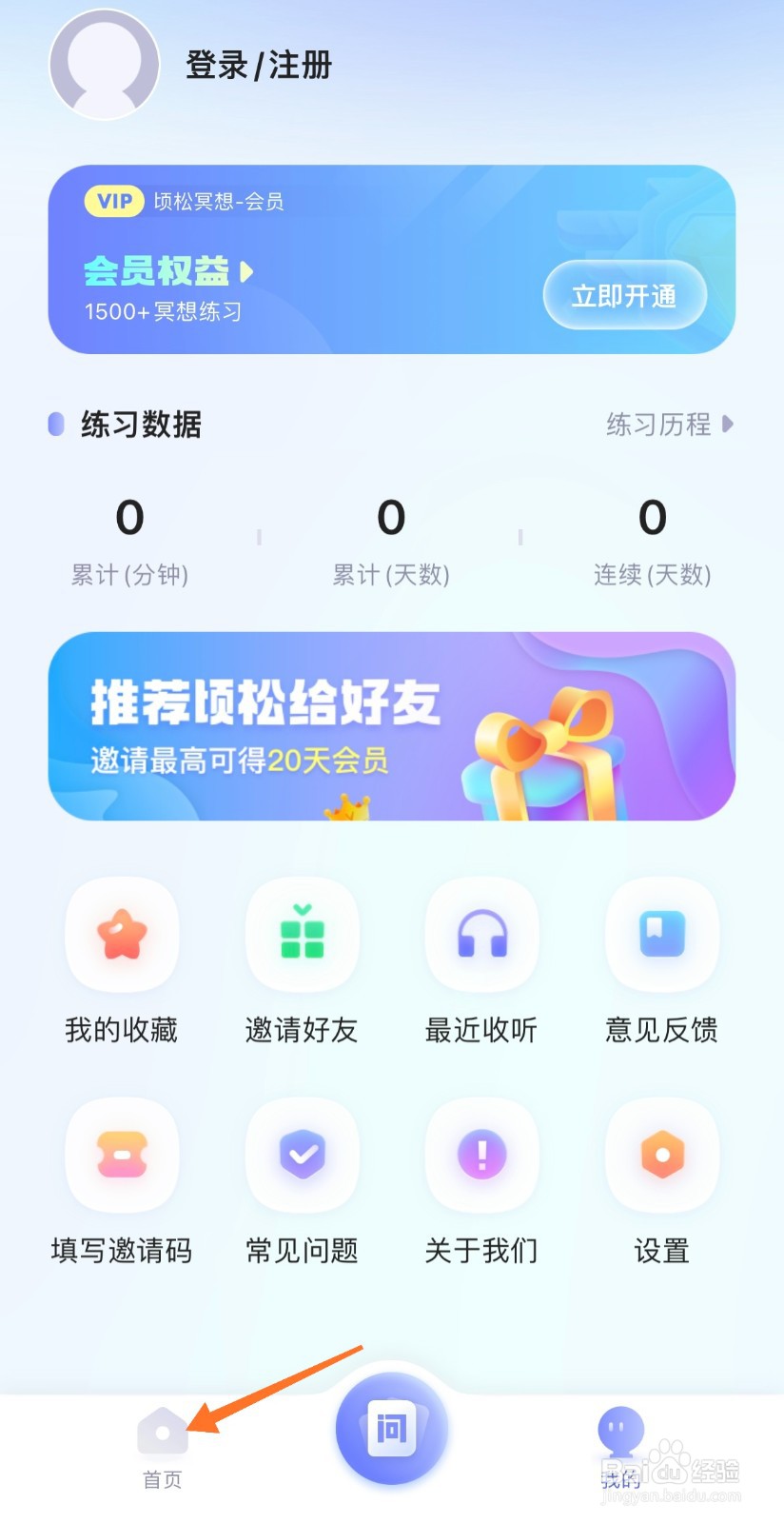
Task: Tap the profile avatar placeholder
Action: click(x=104, y=63)
